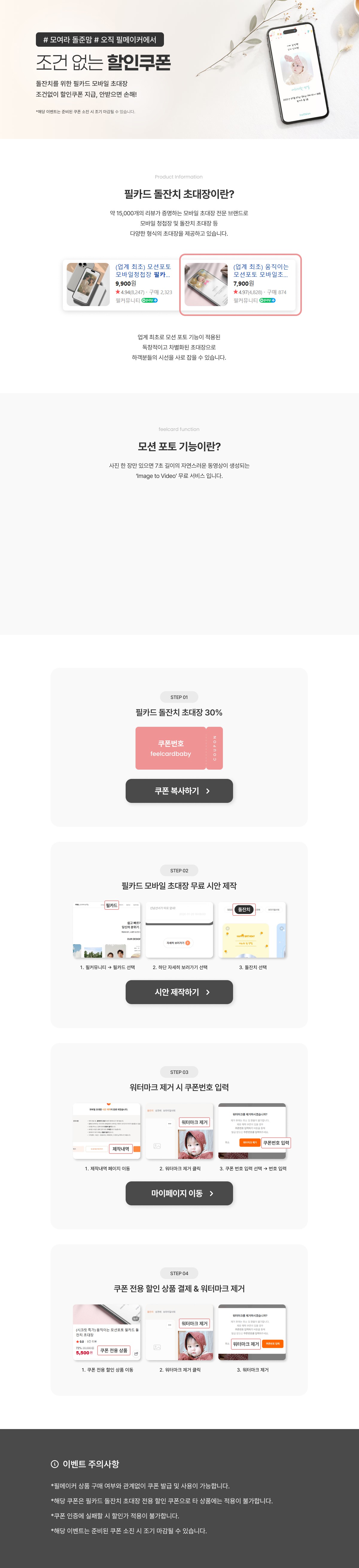Go to 마이페이지 이동
The width and height of the screenshot is (359, 1568).
pyautogui.click(x=179, y=1193)
